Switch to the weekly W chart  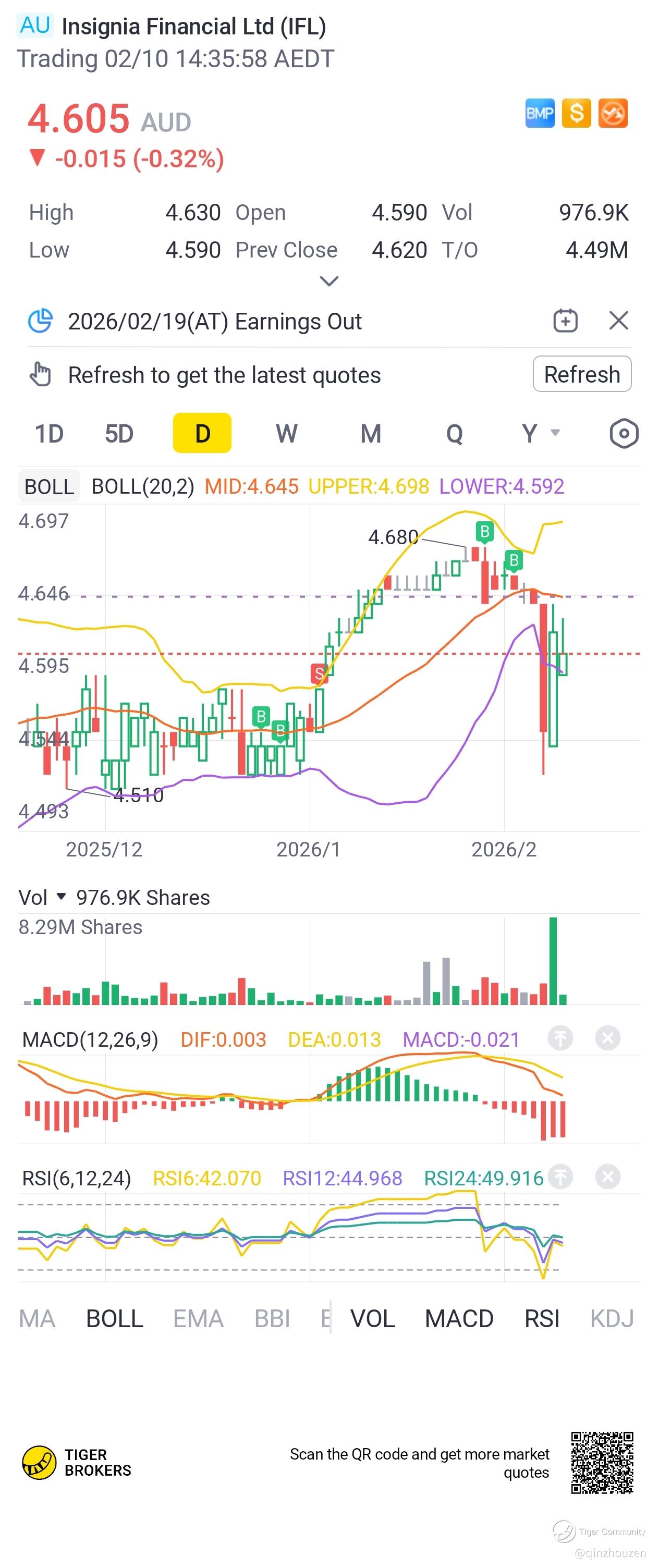[286, 434]
